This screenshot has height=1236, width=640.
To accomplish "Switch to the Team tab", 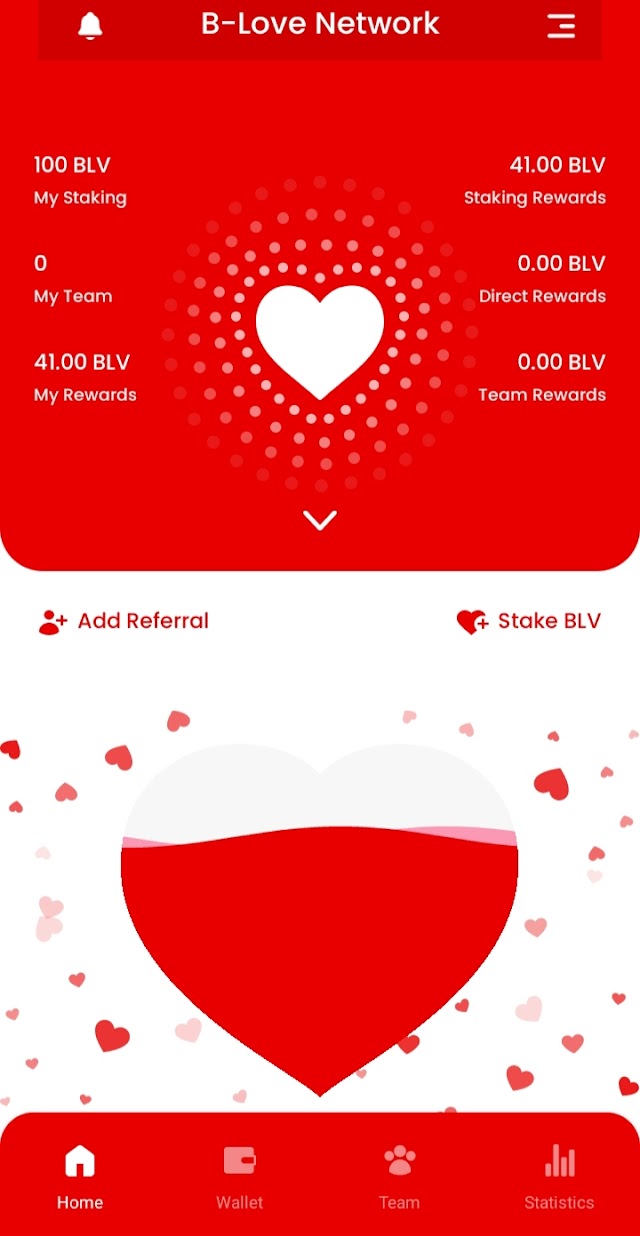I will click(x=399, y=1177).
